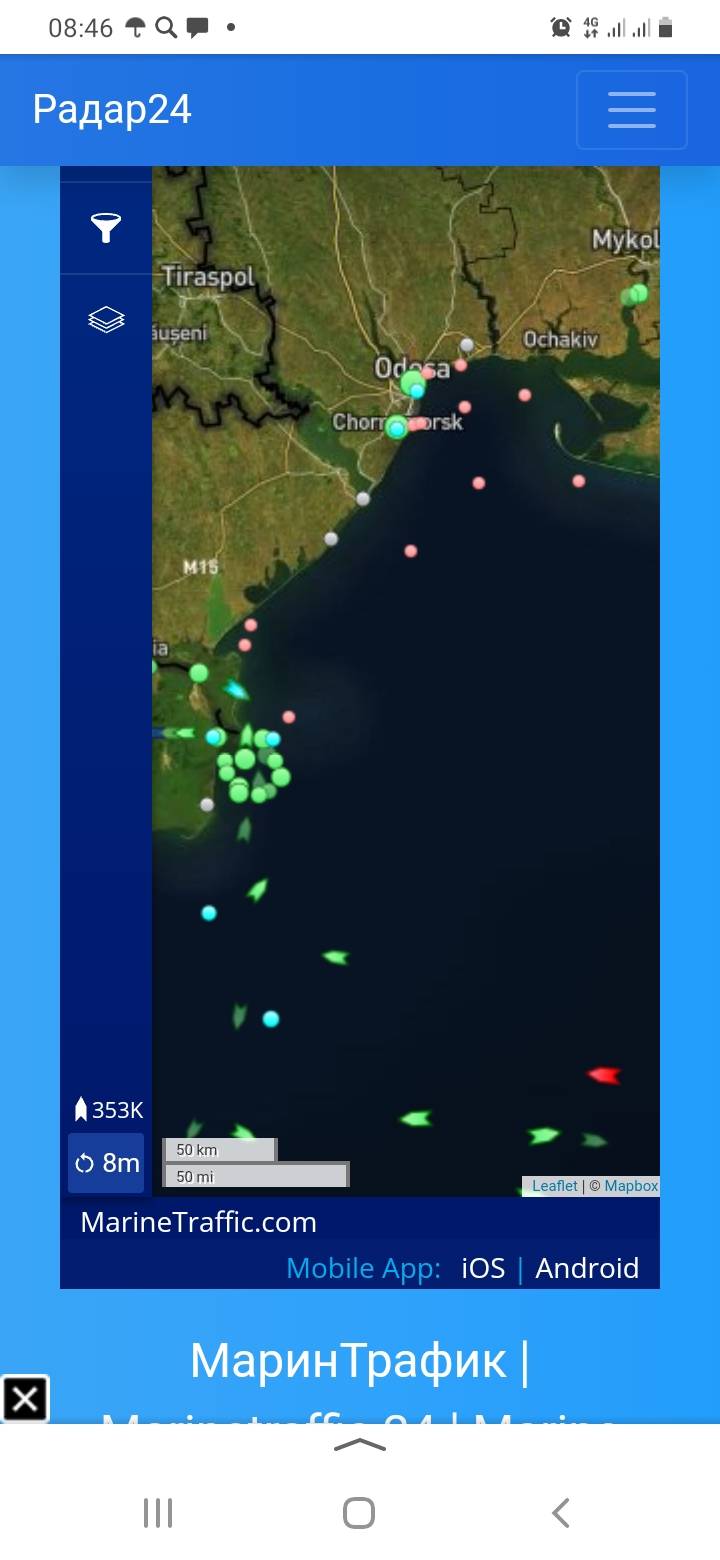This screenshot has height=1560, width=720.
Task: Open the hamburger navigation menu
Action: coord(631,110)
